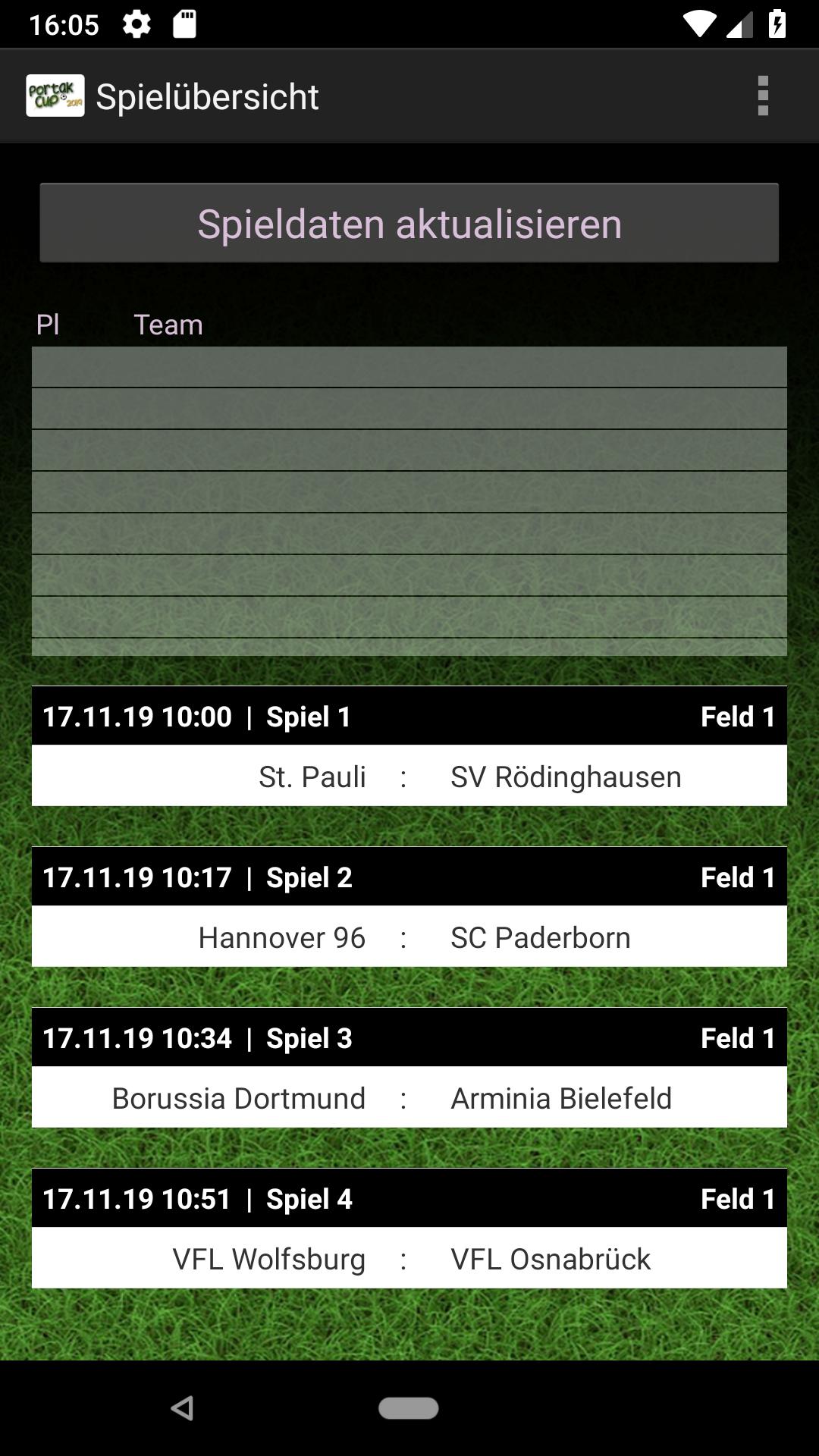
Task: Tap Spieldaten aktualisieren button
Action: coord(409,224)
